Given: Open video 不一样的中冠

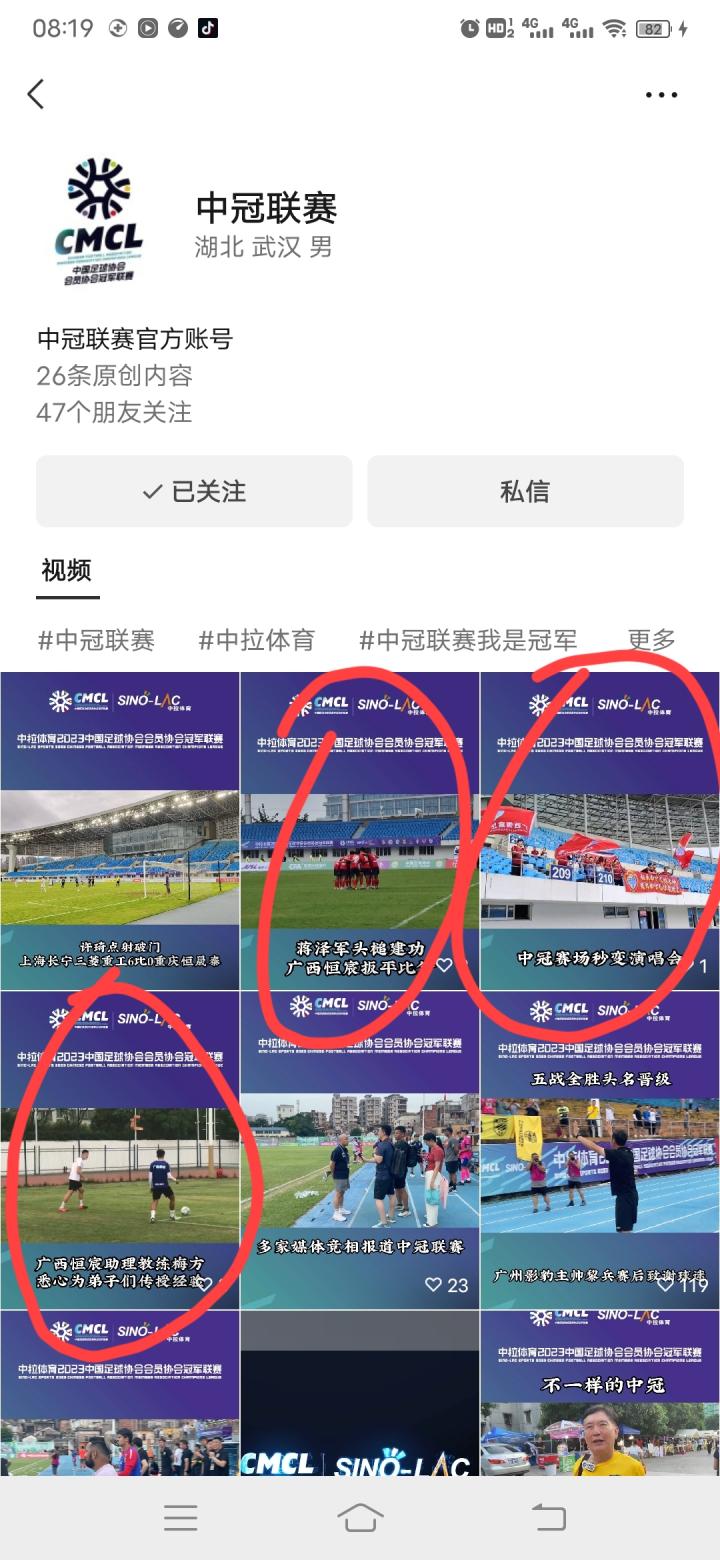Looking at the screenshot, I should click(599, 1395).
